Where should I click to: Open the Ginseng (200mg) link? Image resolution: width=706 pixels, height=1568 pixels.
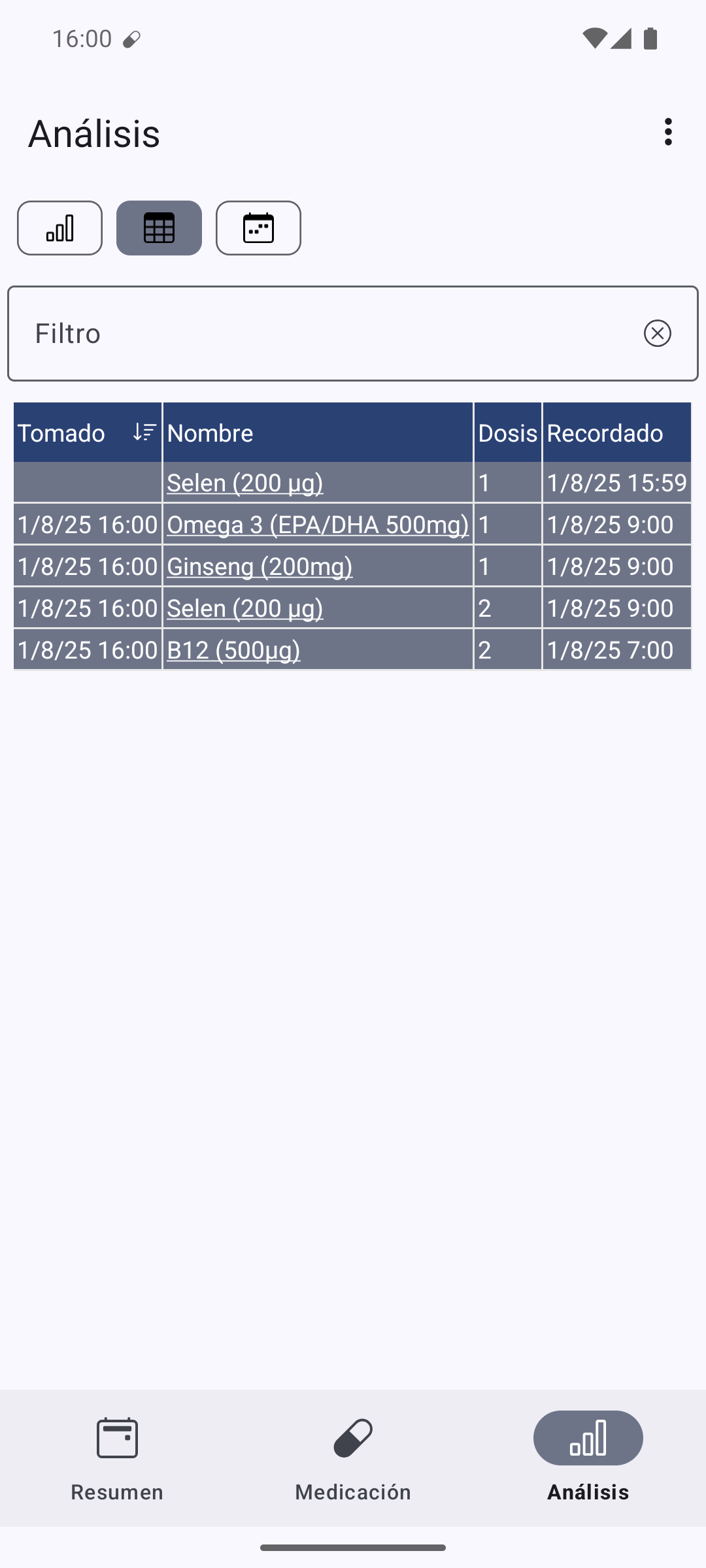pyautogui.click(x=260, y=566)
